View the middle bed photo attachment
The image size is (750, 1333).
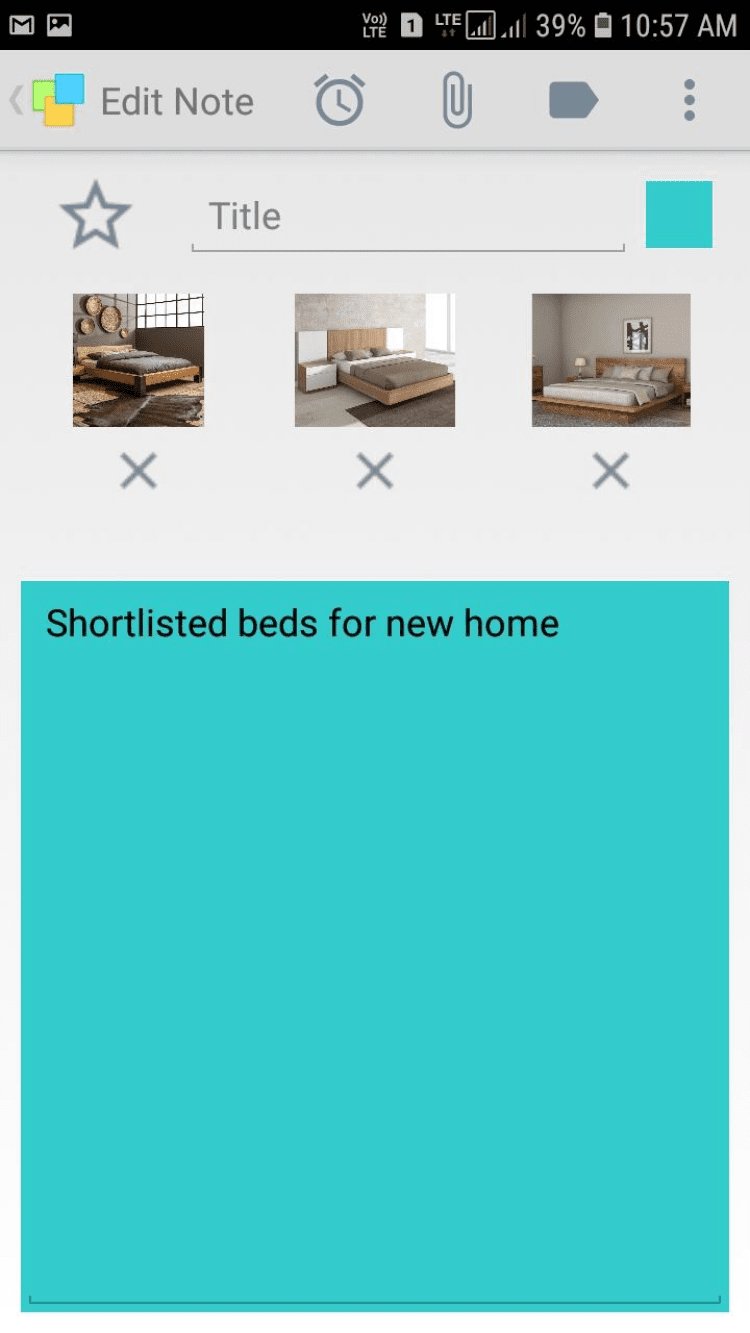pos(375,360)
